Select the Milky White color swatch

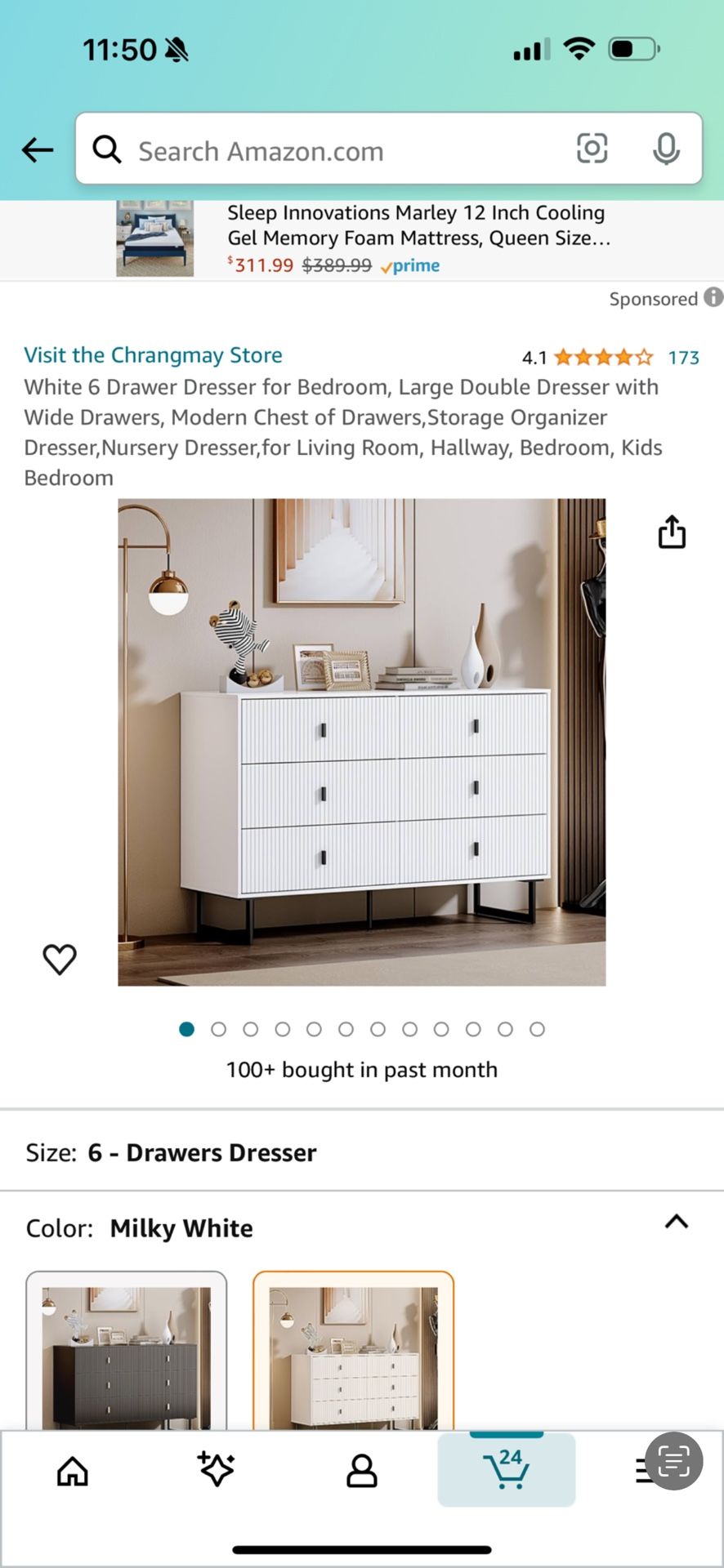(353, 1352)
